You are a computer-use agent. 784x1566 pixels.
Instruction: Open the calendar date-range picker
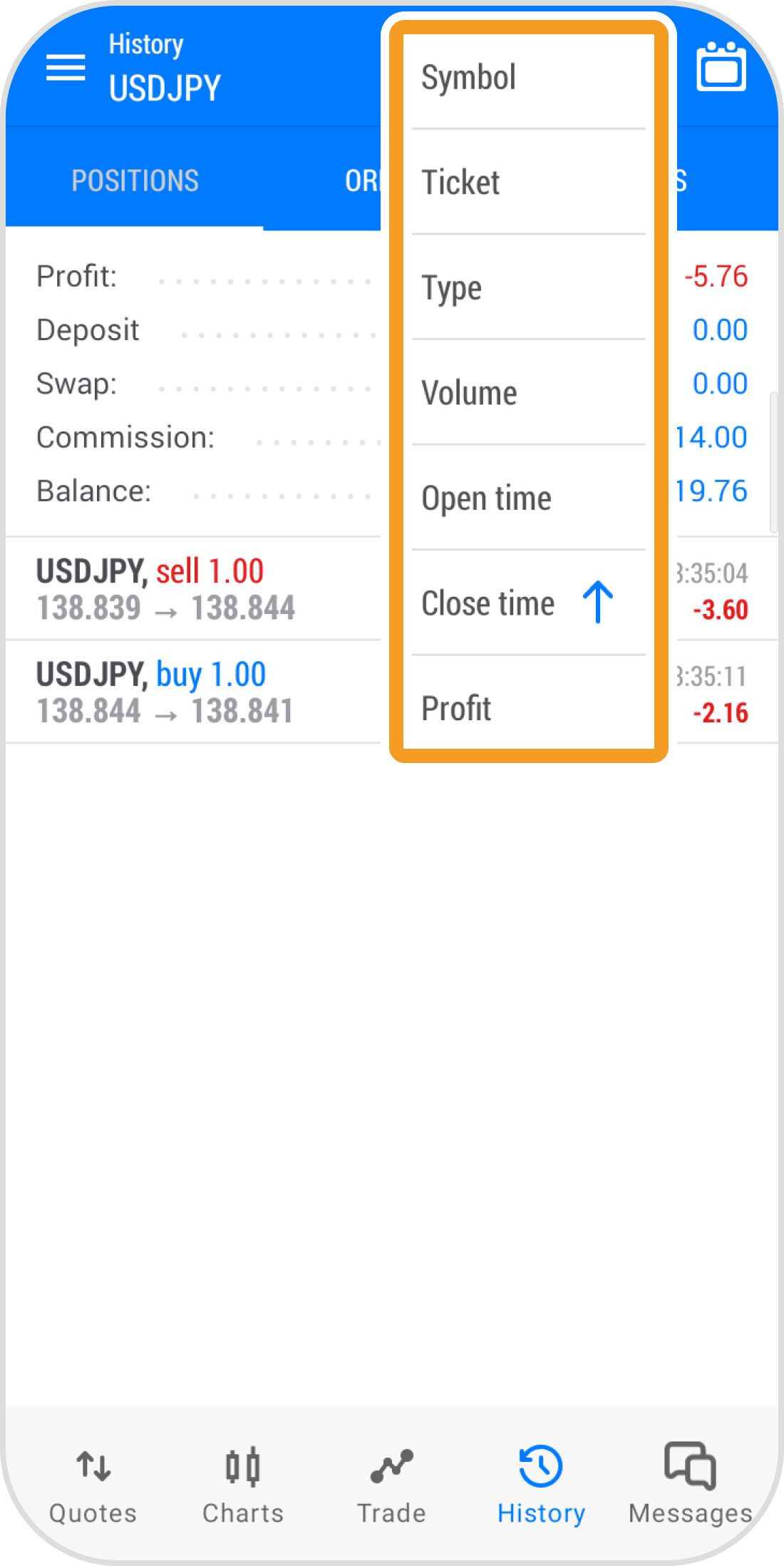click(721, 67)
